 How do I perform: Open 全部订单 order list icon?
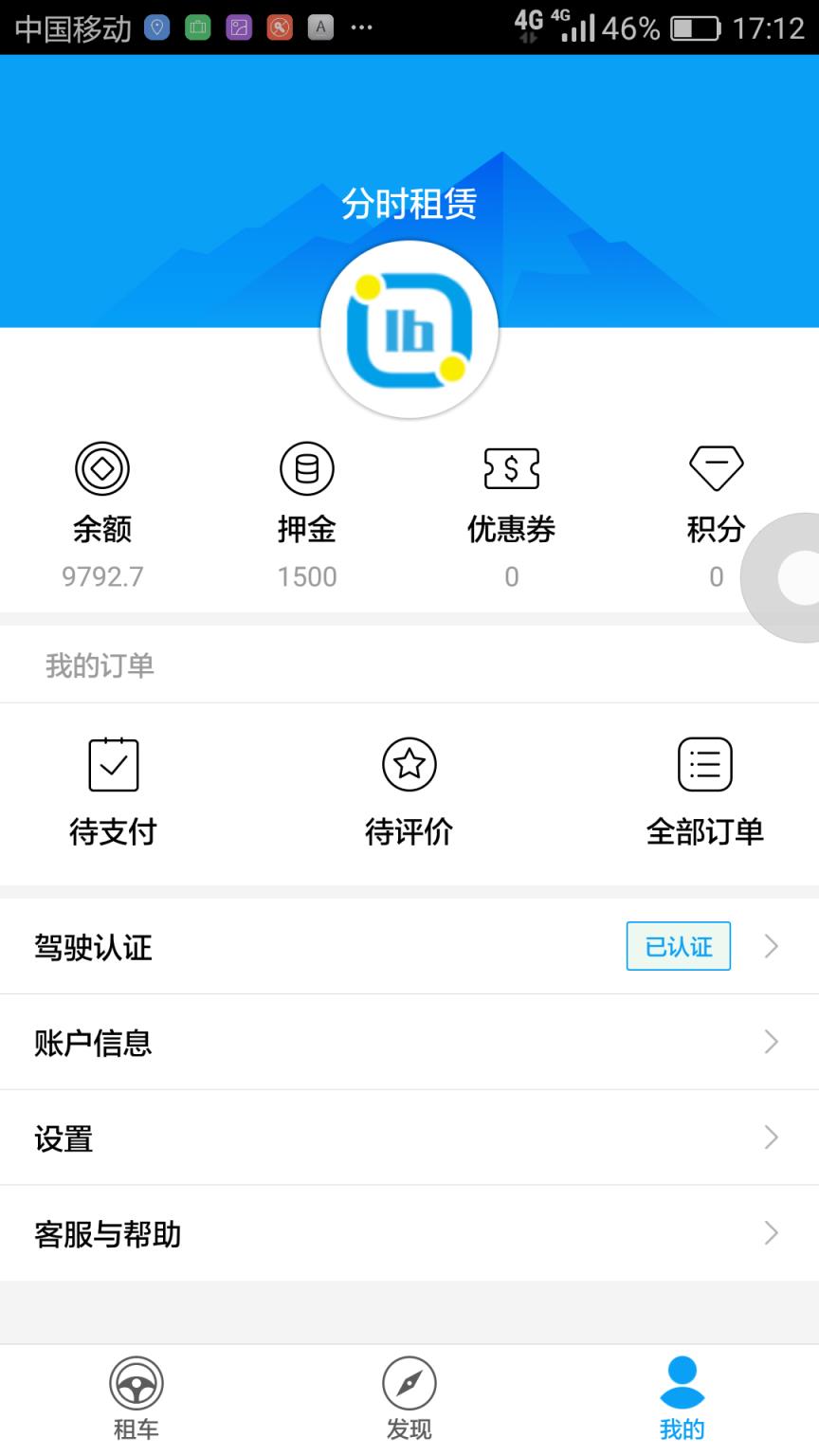click(705, 763)
